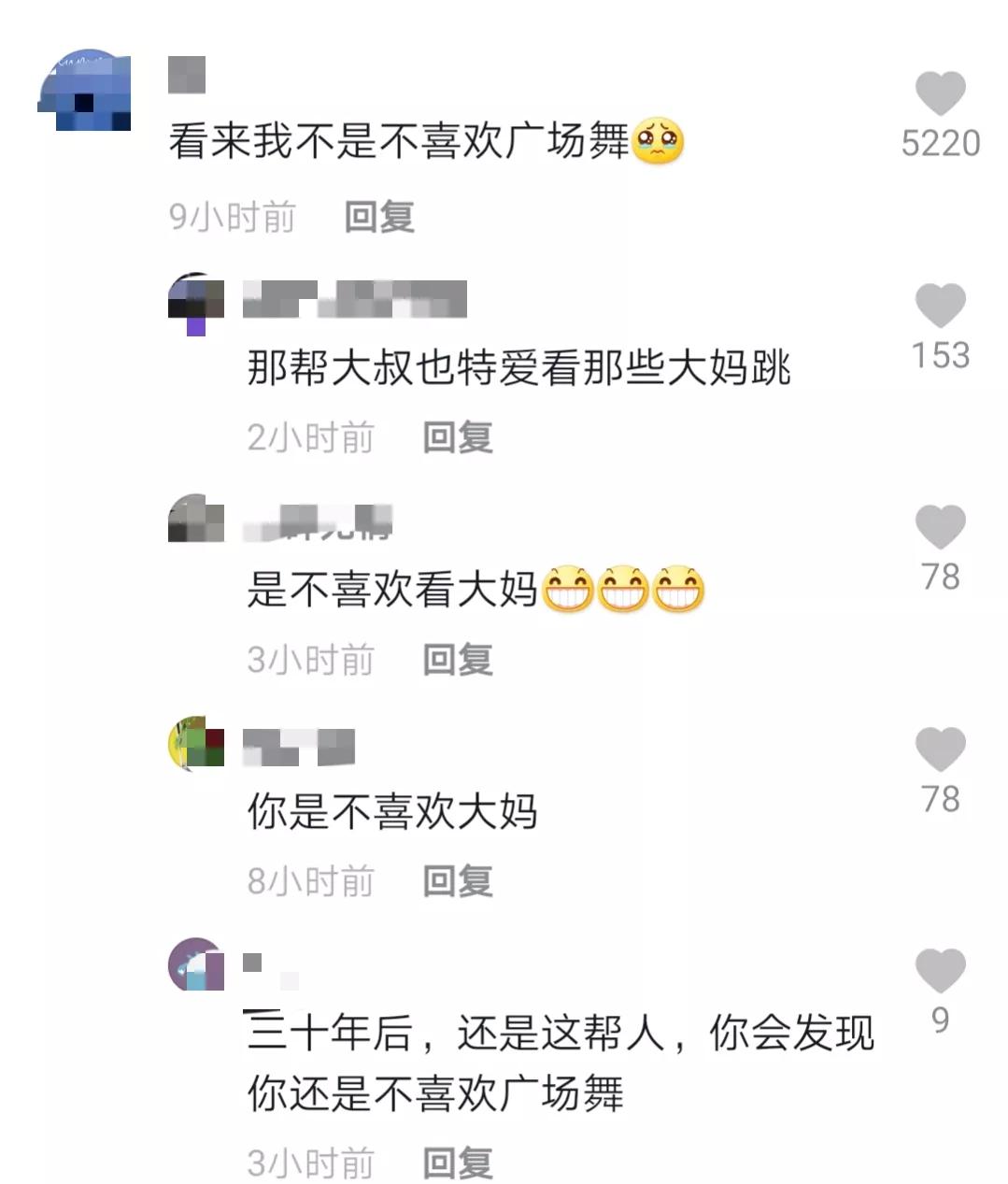The image size is (1008, 1184).
Task: Like the comment 看来我不是不喜欢广场舞
Action: 940,94
